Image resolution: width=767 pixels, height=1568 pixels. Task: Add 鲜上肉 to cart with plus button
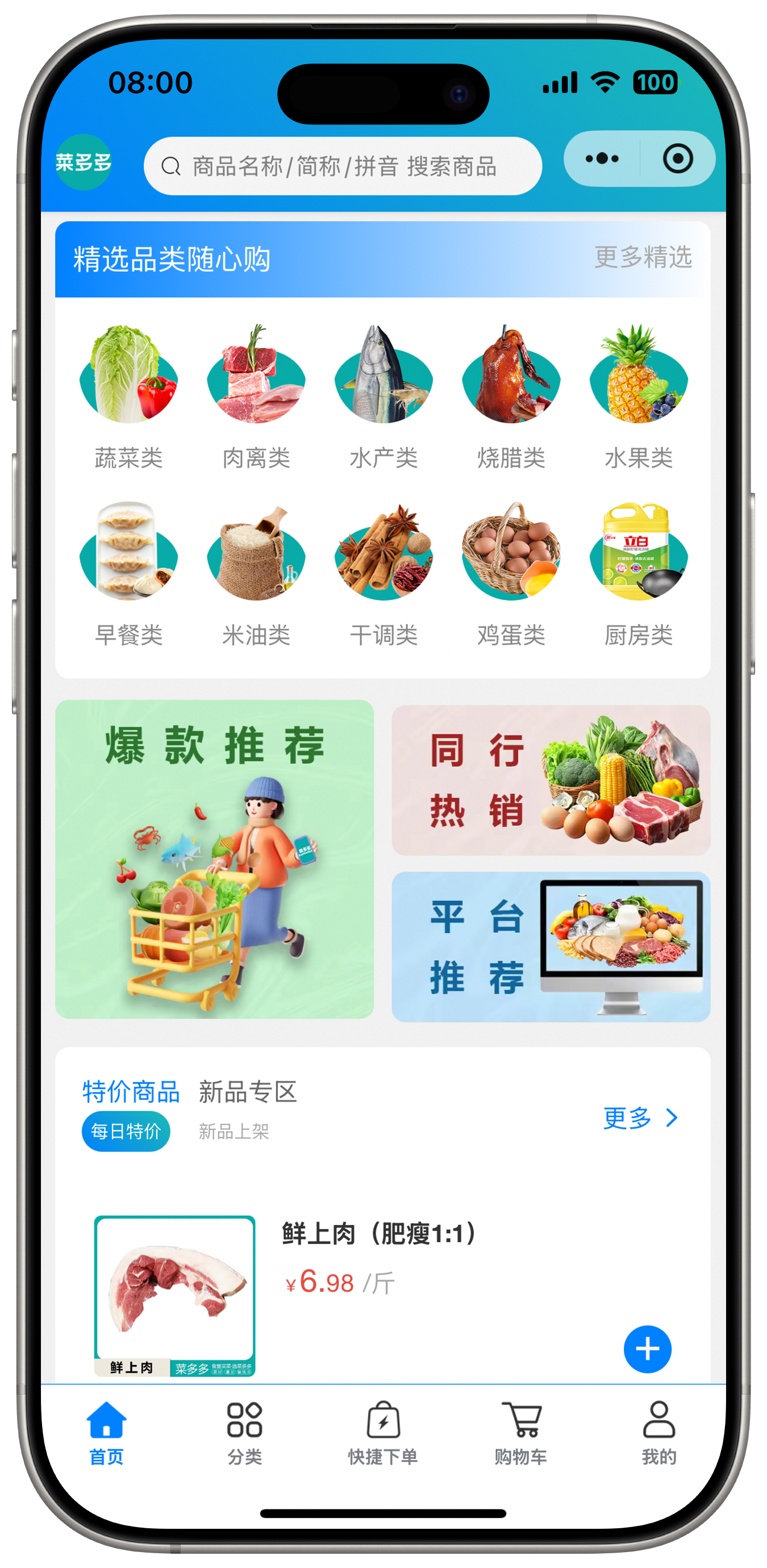(x=647, y=1349)
